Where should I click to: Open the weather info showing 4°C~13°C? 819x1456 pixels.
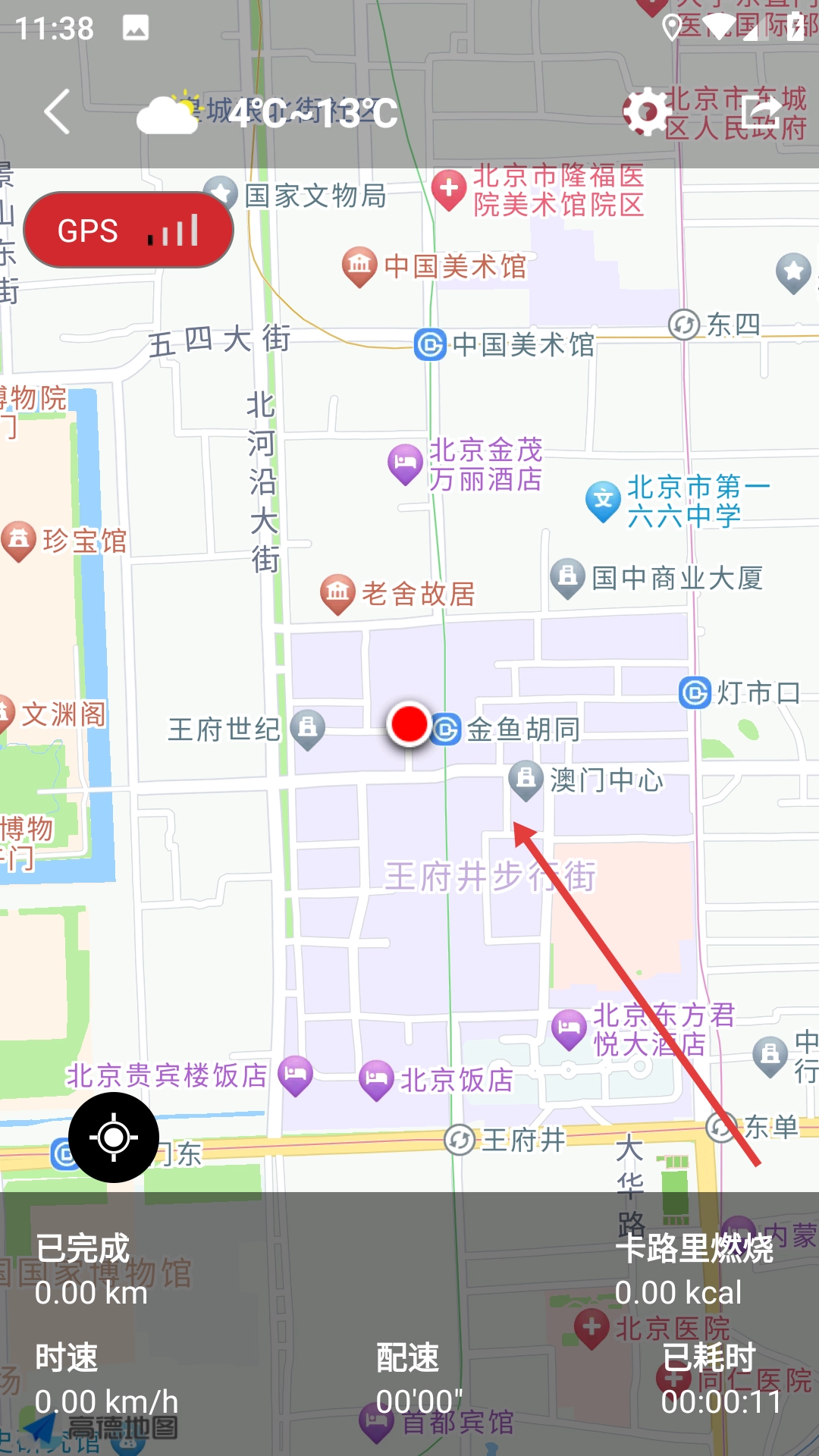coord(267,114)
